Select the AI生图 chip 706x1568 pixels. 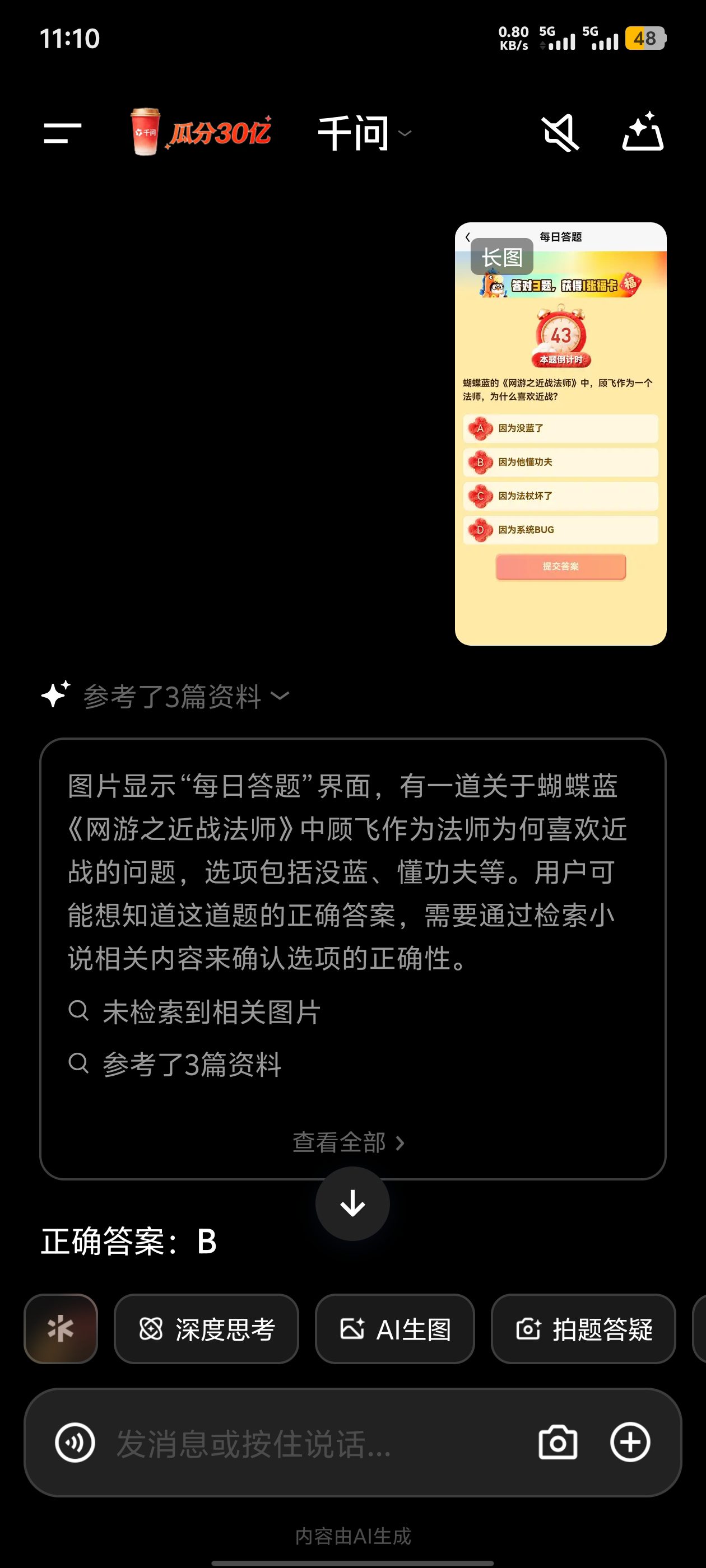(x=394, y=1329)
